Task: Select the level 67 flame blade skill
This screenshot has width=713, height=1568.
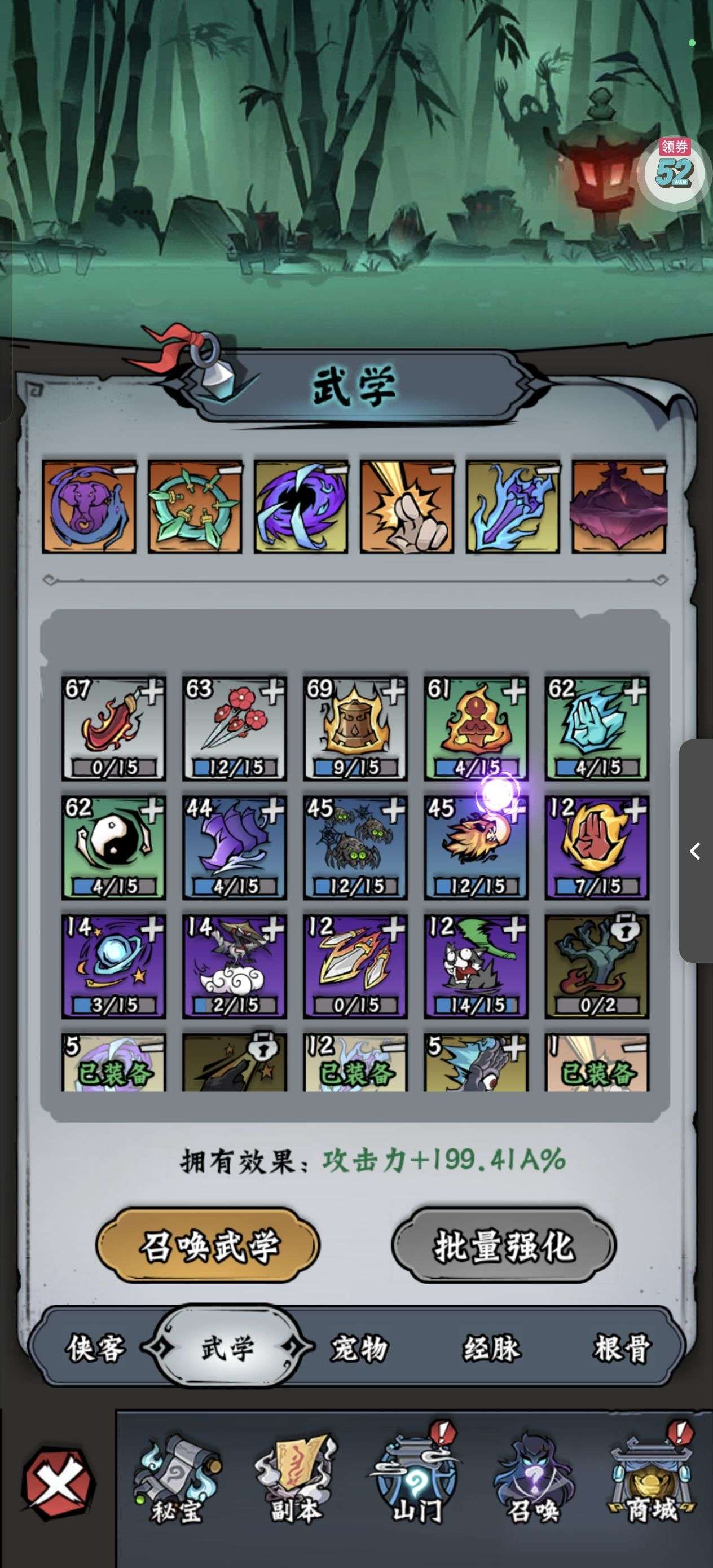Action: tap(113, 728)
